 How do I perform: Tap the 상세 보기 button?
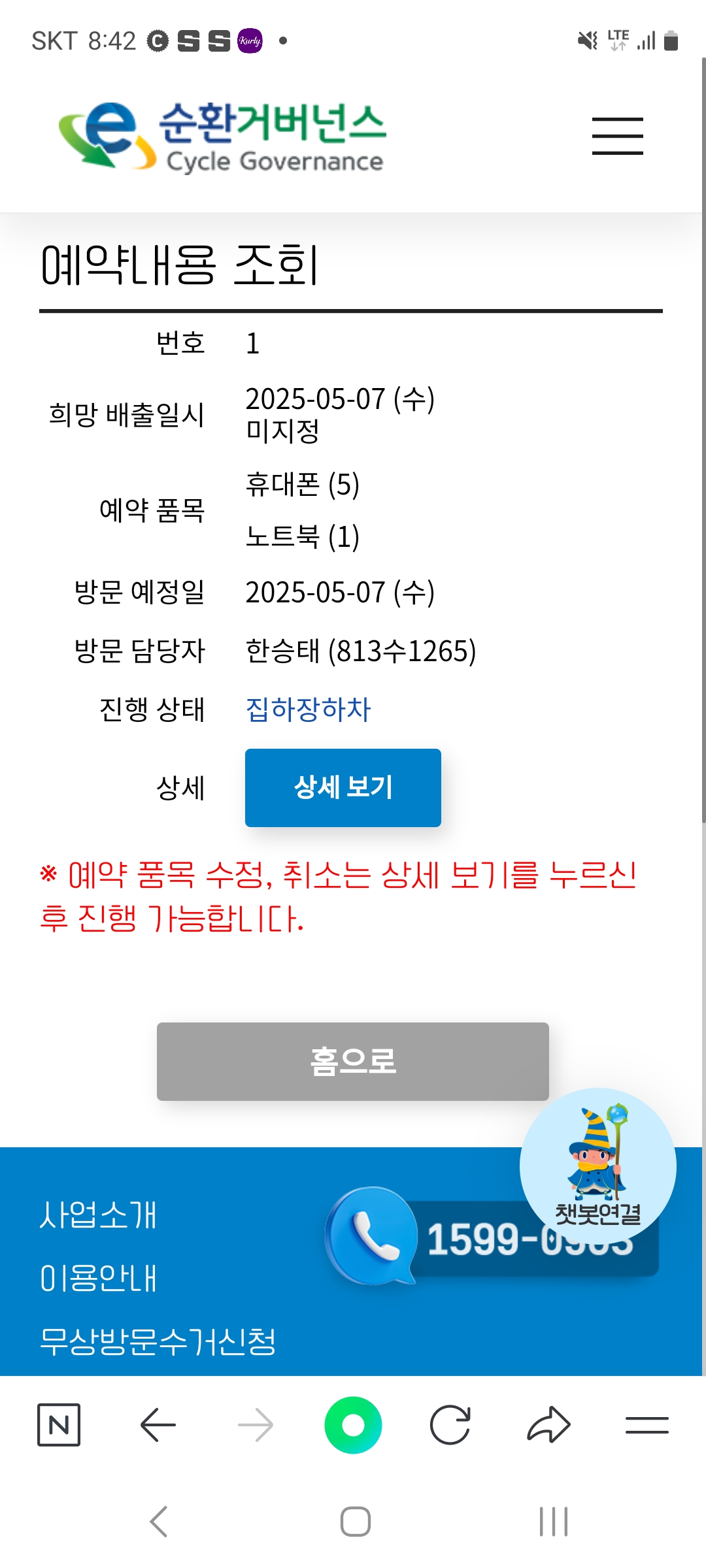click(343, 787)
